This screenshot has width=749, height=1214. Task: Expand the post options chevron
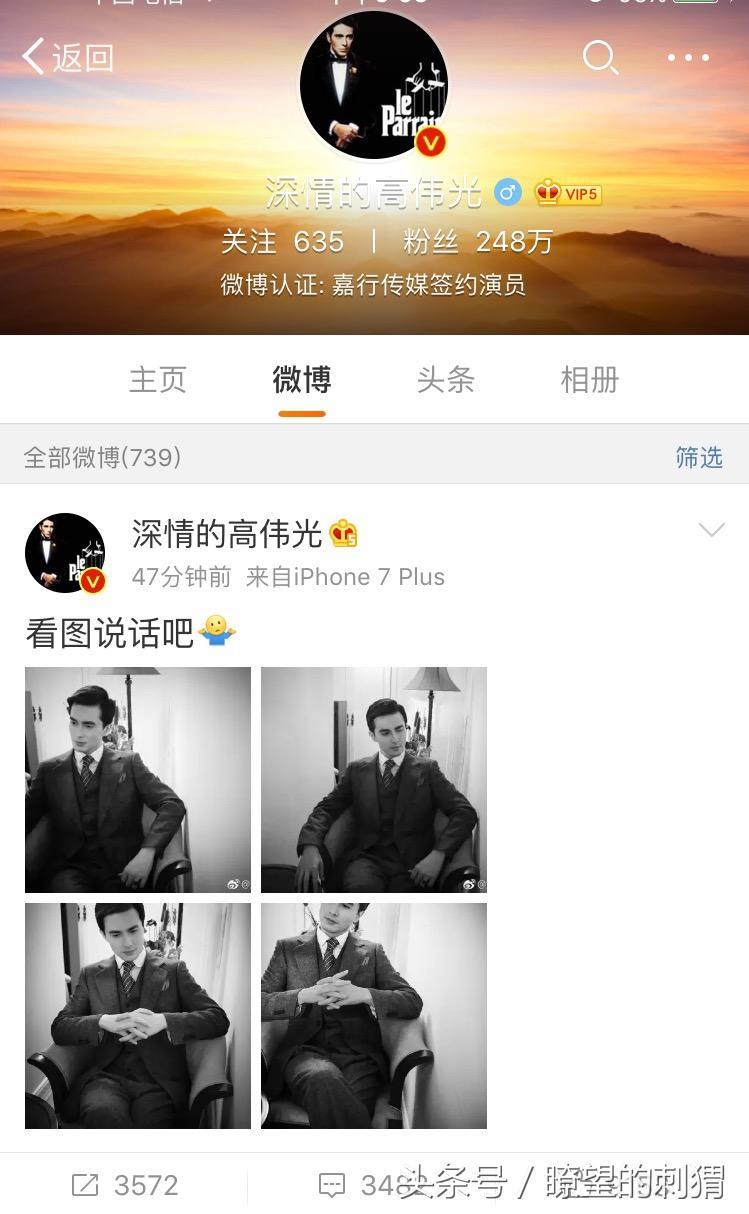(x=711, y=530)
